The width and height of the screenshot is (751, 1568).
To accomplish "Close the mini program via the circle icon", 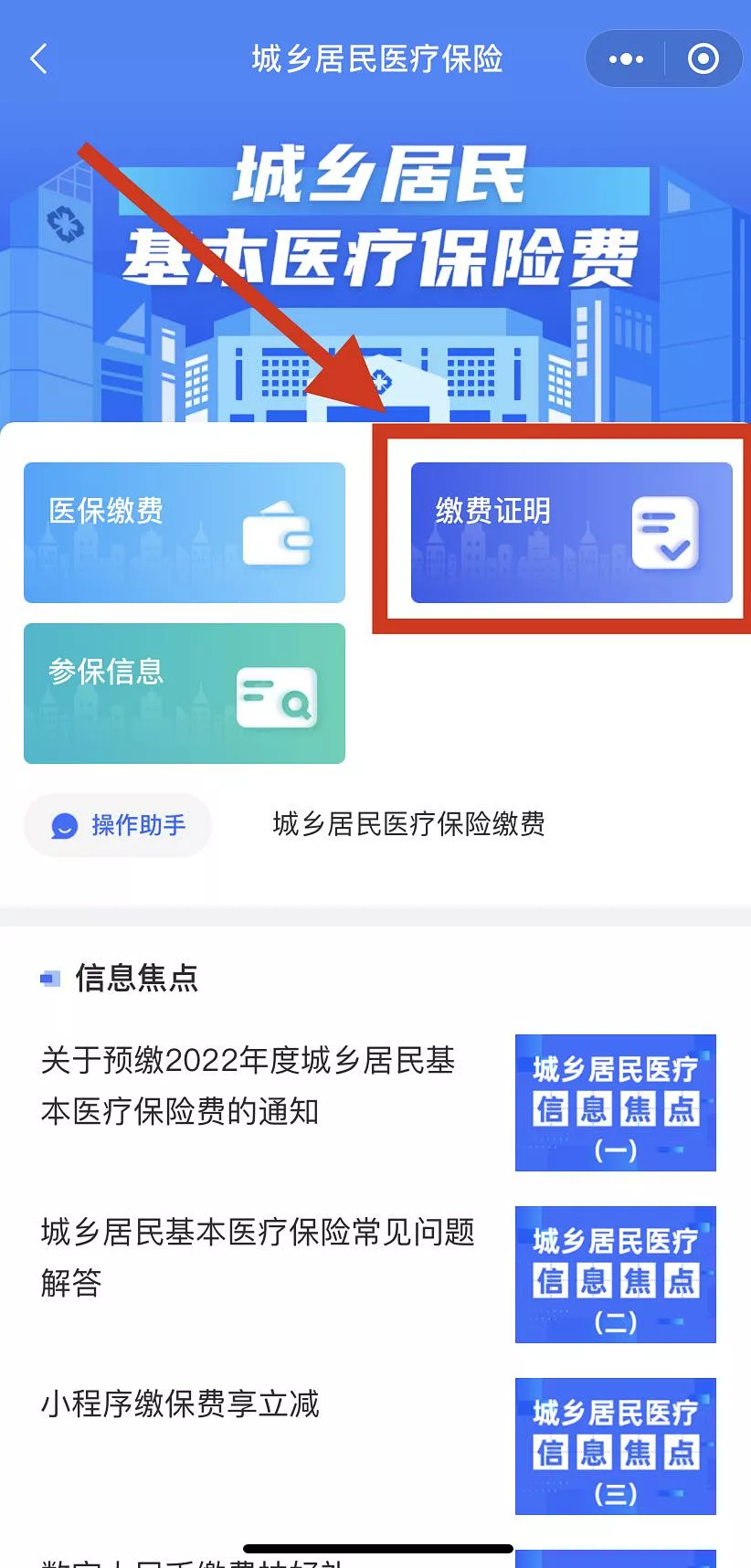I will 703,59.
